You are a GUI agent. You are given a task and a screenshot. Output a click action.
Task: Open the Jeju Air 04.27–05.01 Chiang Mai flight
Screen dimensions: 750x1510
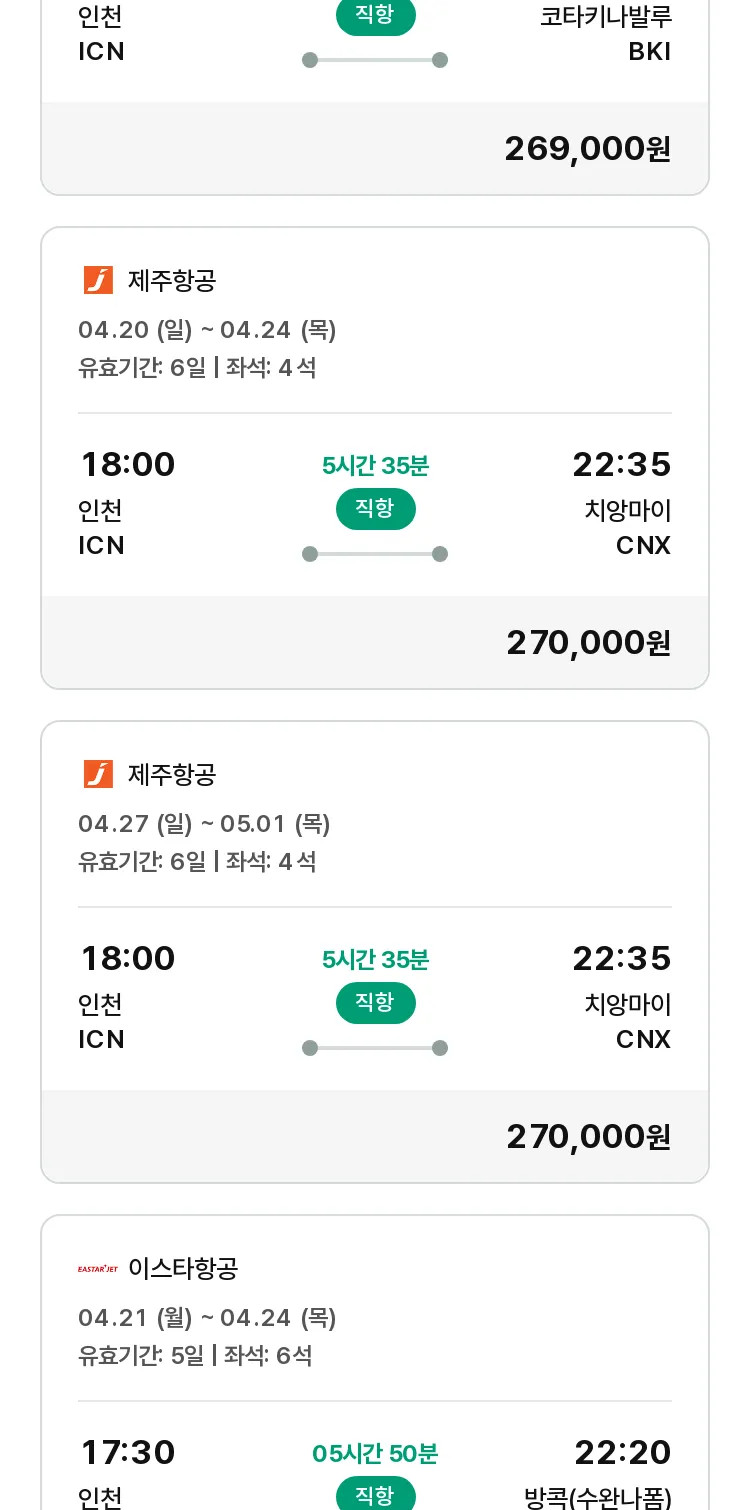(x=375, y=952)
